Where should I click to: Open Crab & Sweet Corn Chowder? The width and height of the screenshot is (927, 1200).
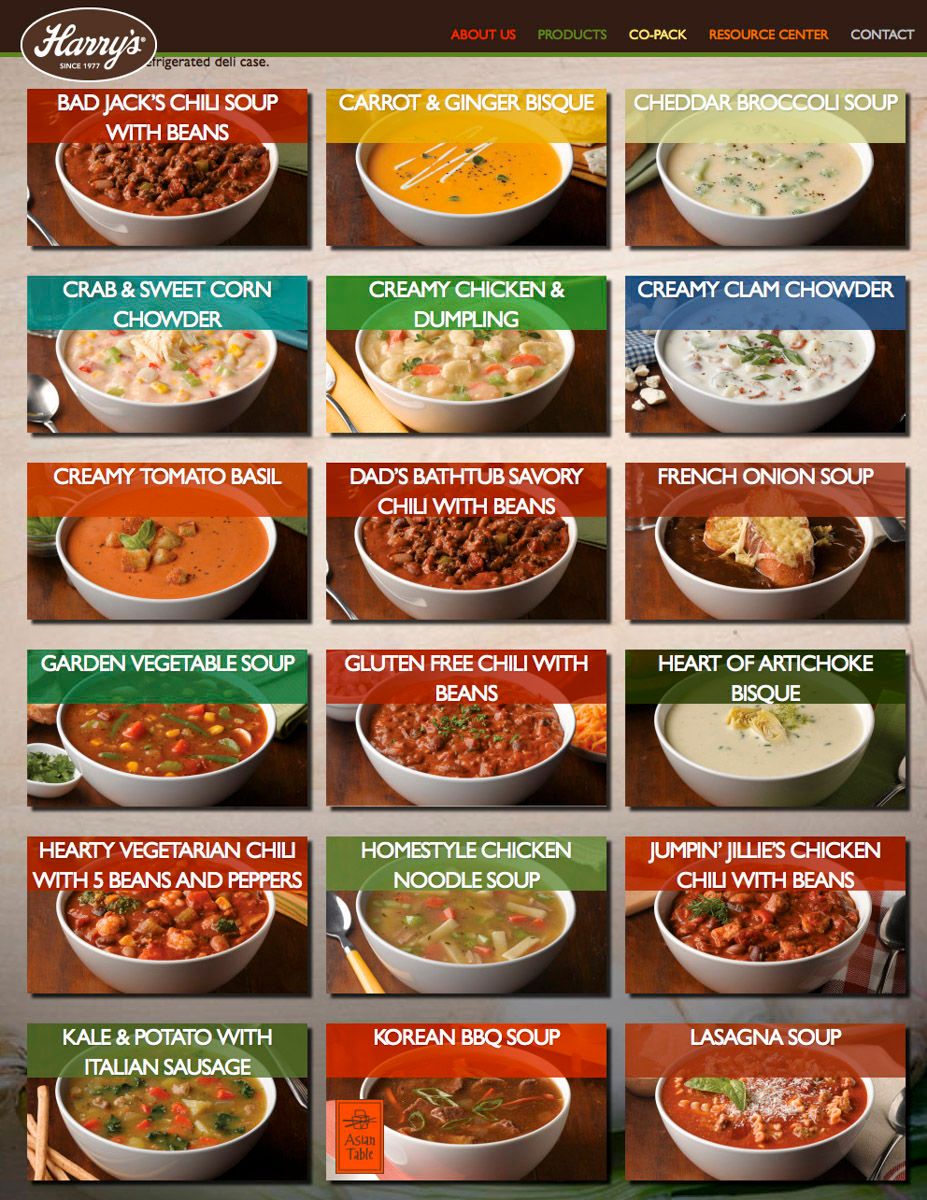click(x=167, y=354)
